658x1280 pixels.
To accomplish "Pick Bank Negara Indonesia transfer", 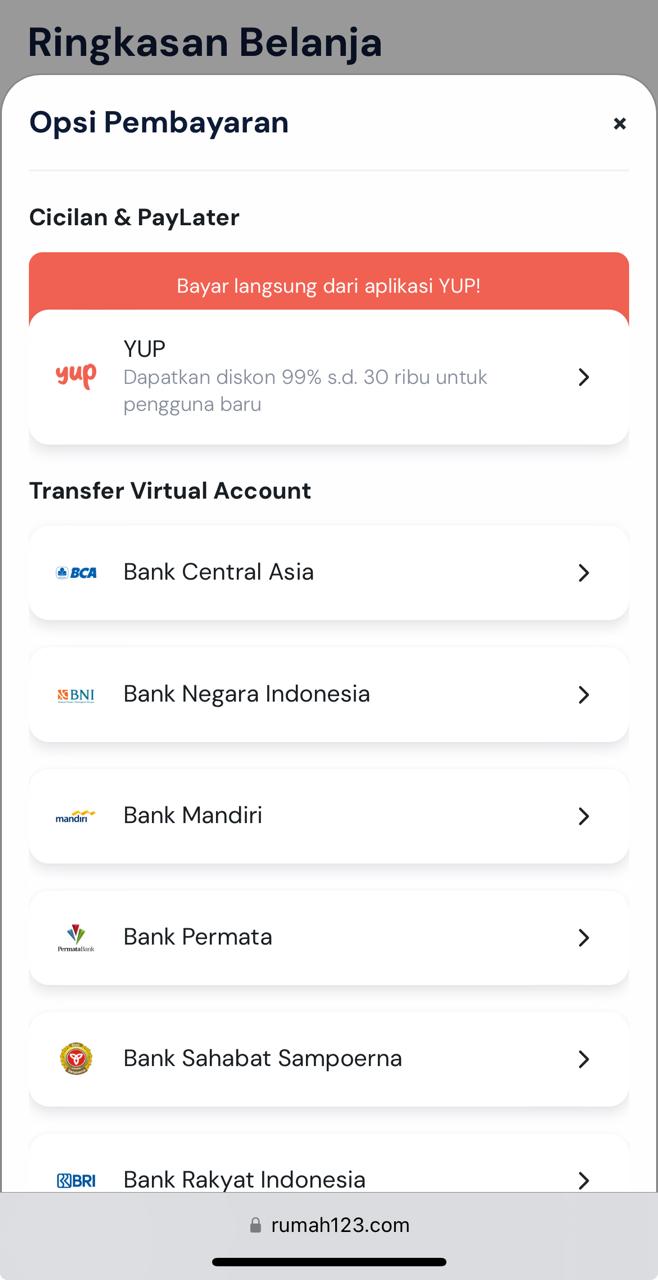I will point(328,695).
